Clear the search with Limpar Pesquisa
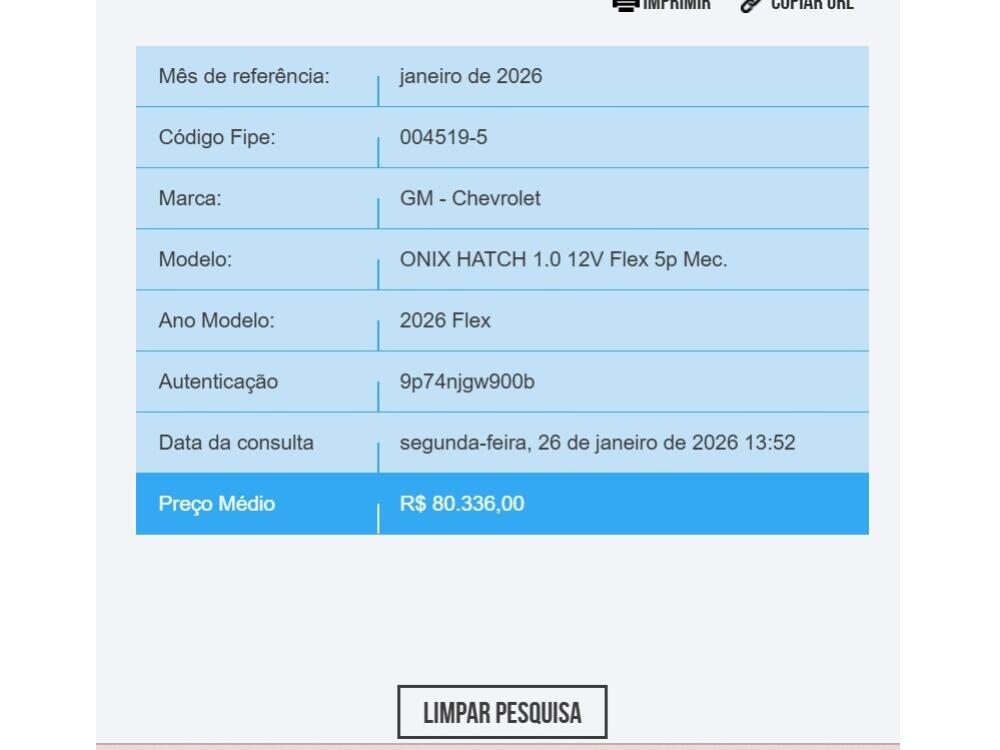 (502, 712)
